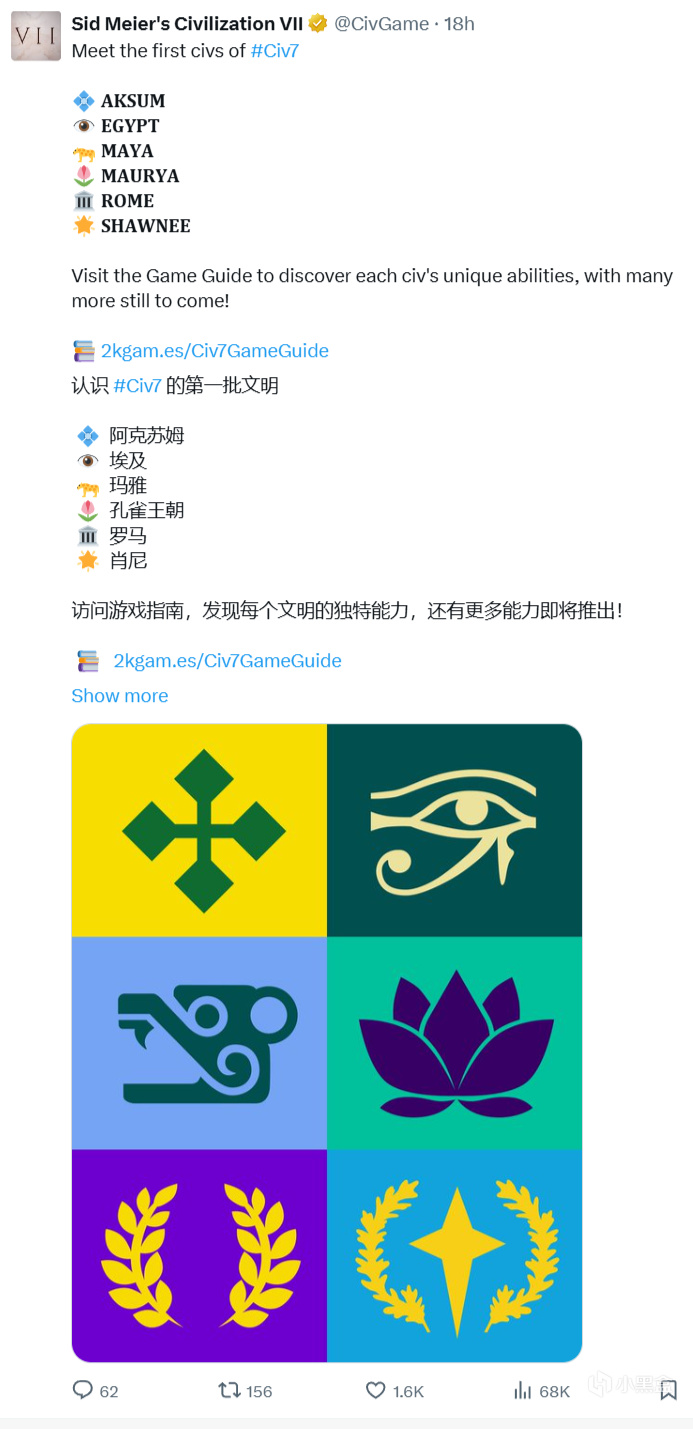This screenshot has height=1429, width=693.
Task: Open the CivGame profile avatar
Action: point(35,37)
